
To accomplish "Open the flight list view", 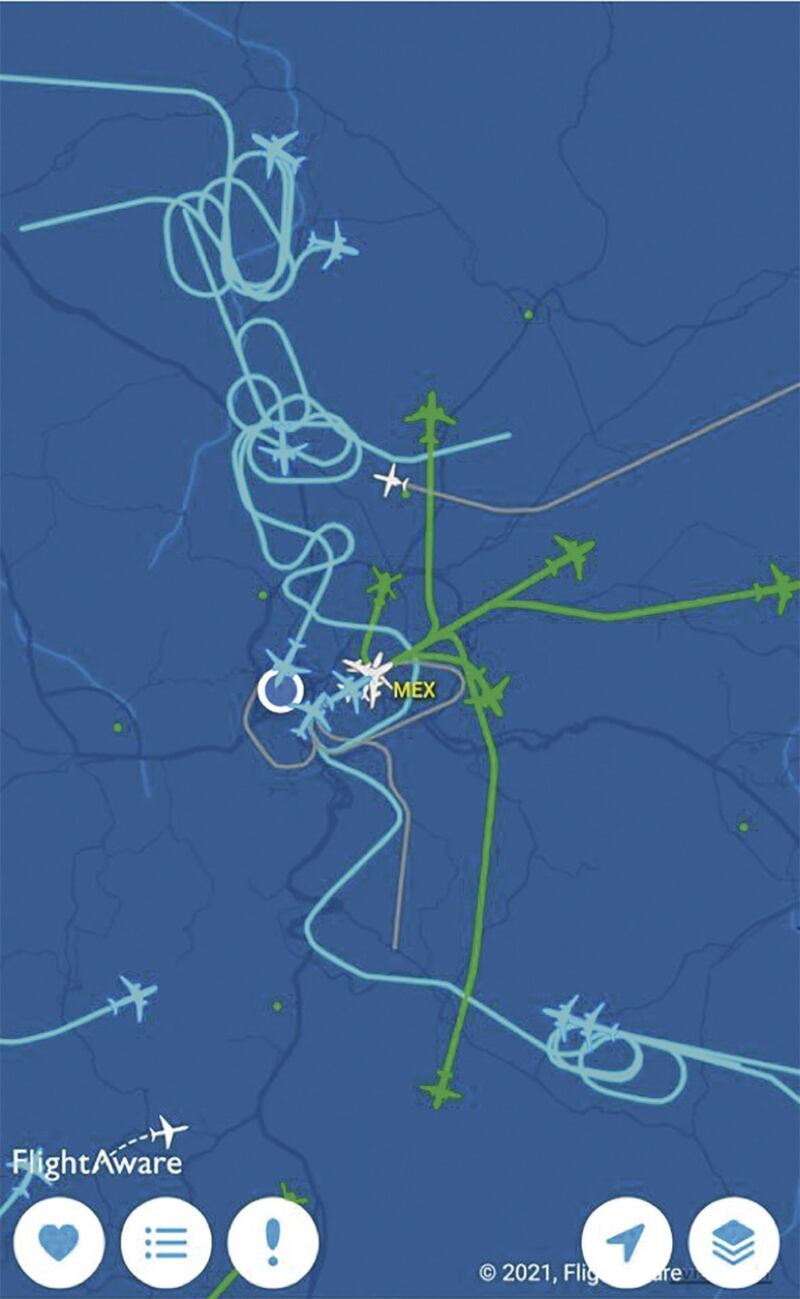I will [x=166, y=1242].
